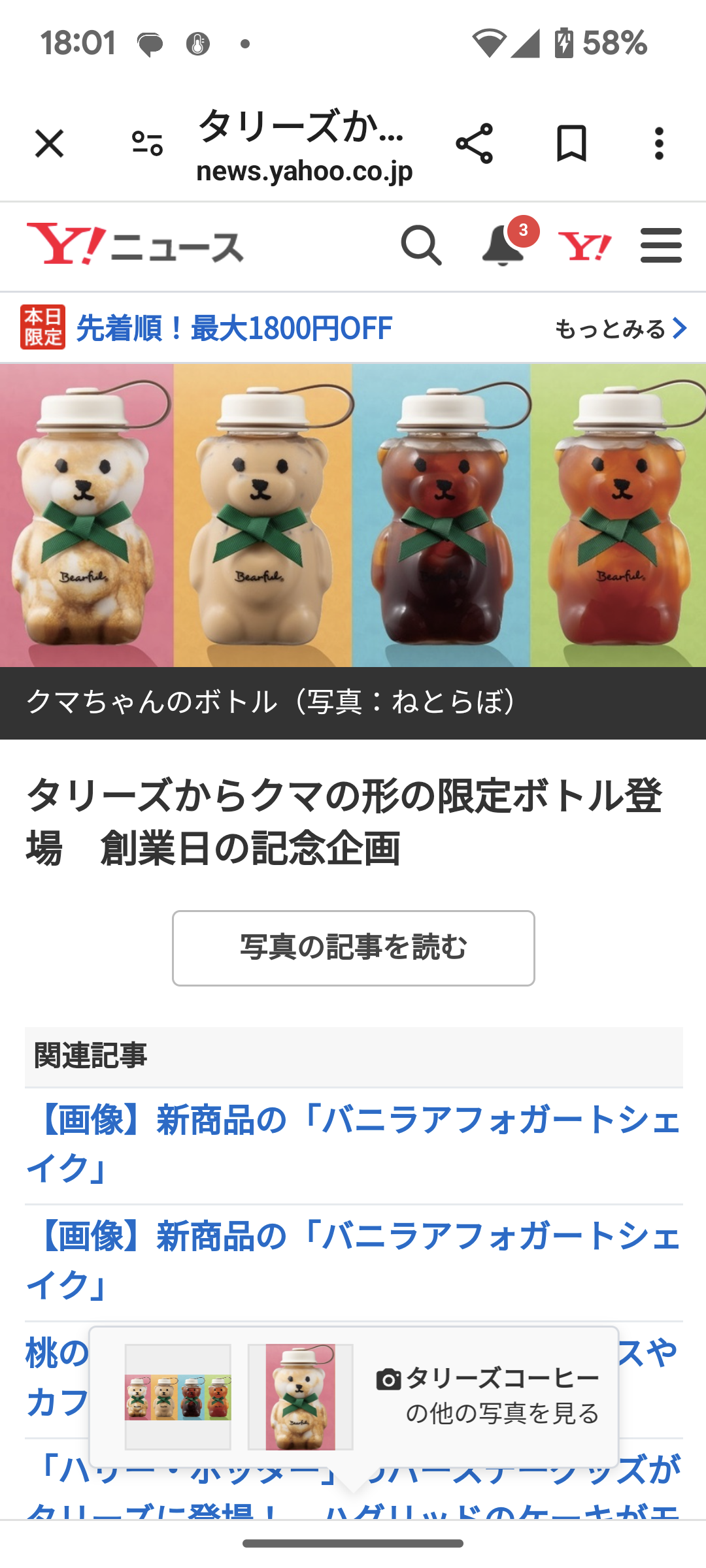Bookmark this page in browser

pos(571,144)
